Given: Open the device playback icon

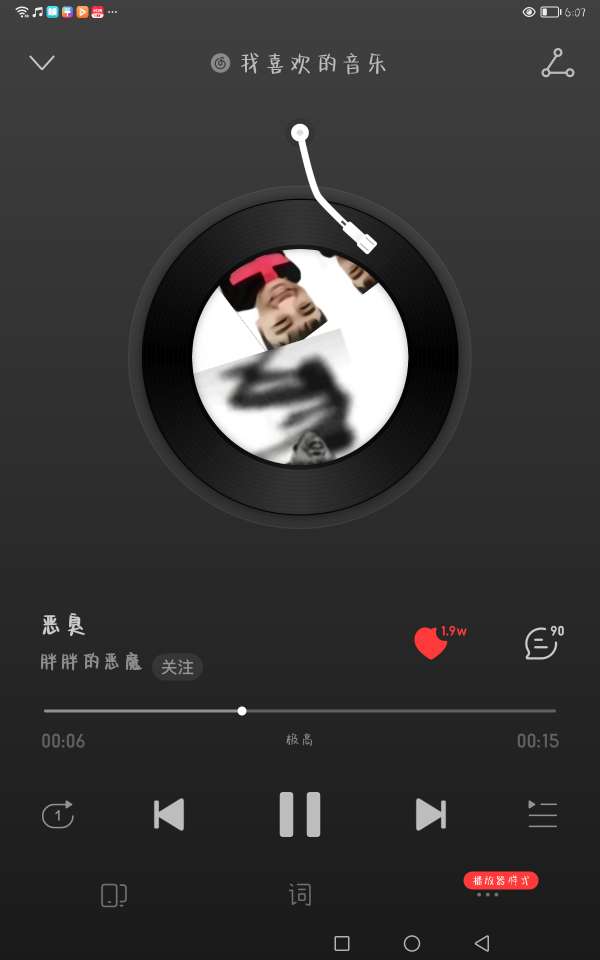Looking at the screenshot, I should [113, 895].
